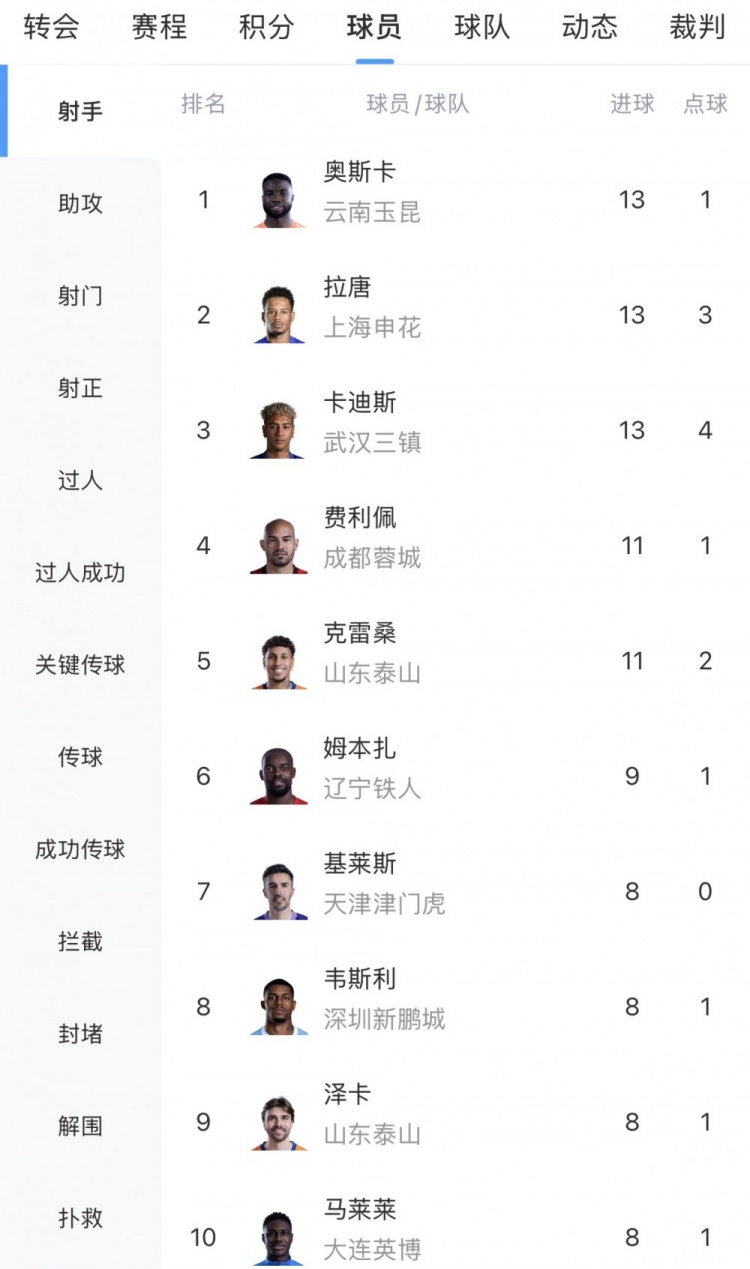The height and width of the screenshot is (1269, 750).
Task: Show the 成功传球 ranking
Action: coord(80,850)
